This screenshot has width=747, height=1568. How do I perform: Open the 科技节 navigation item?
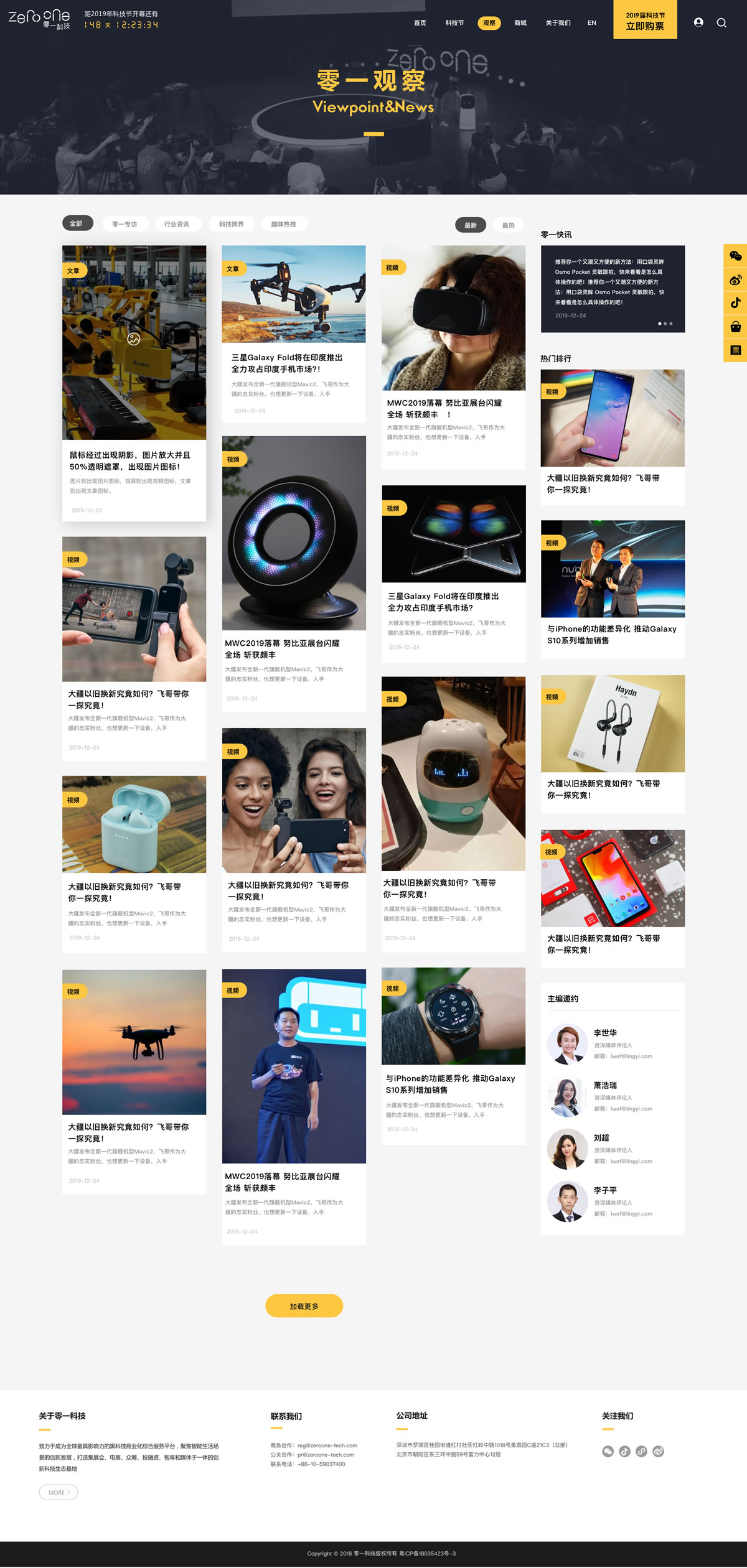click(454, 23)
